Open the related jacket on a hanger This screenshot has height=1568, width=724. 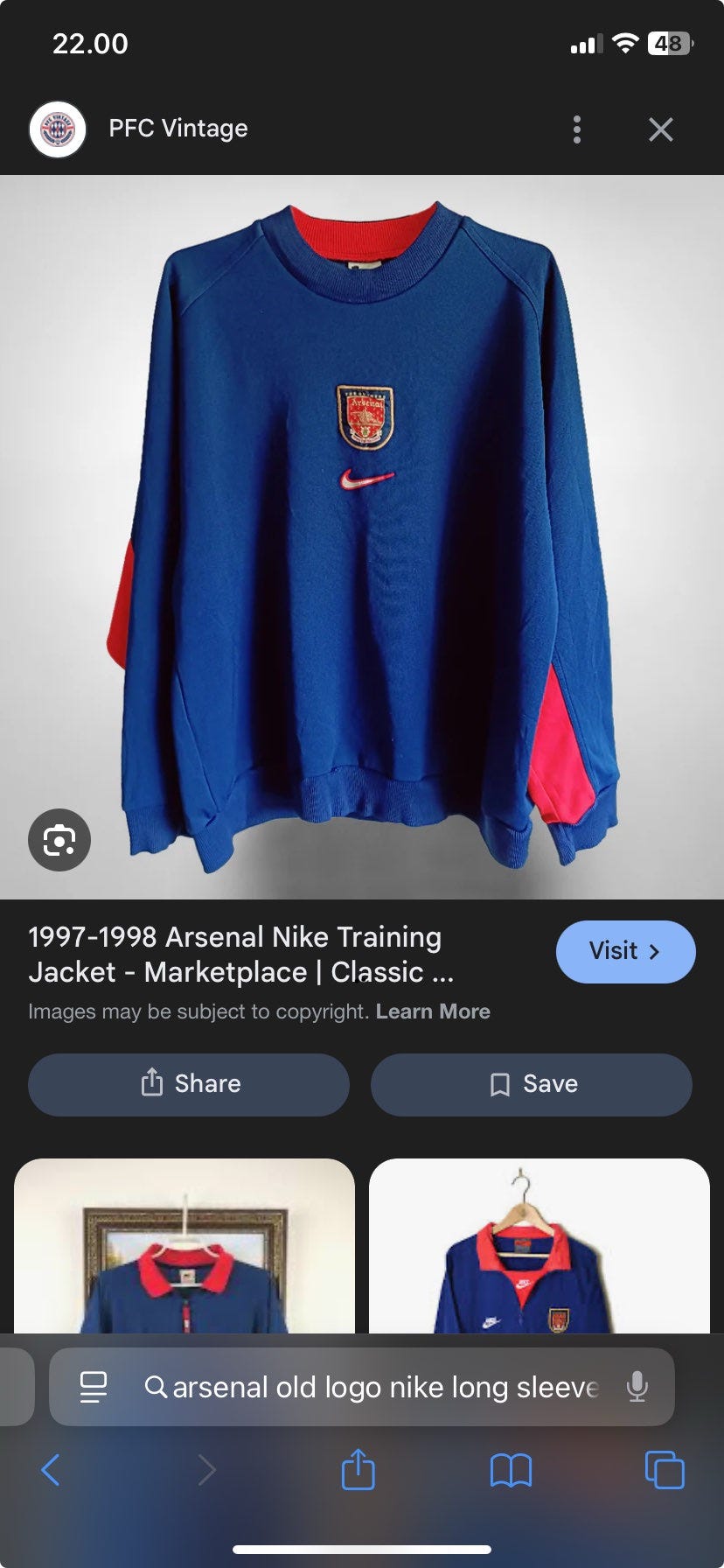(540, 1246)
